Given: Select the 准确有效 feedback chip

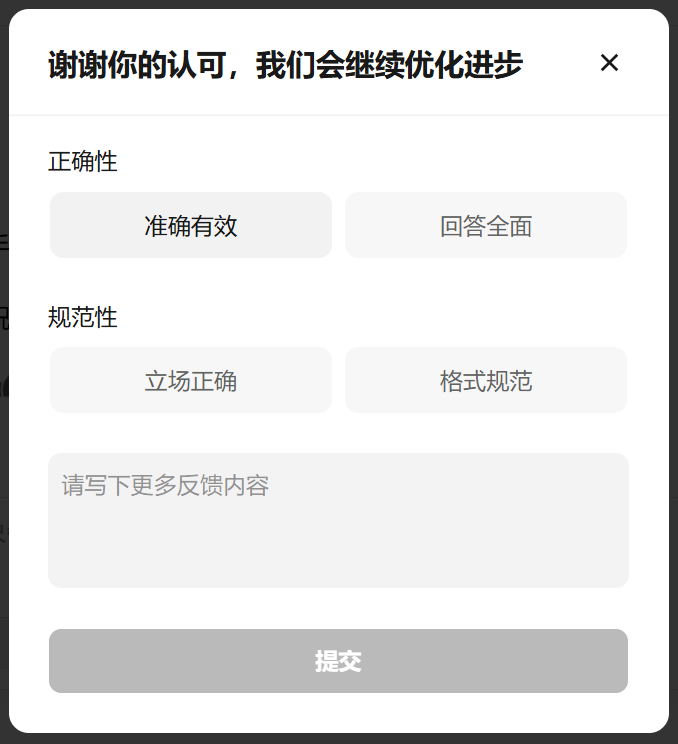Looking at the screenshot, I should coord(190,226).
